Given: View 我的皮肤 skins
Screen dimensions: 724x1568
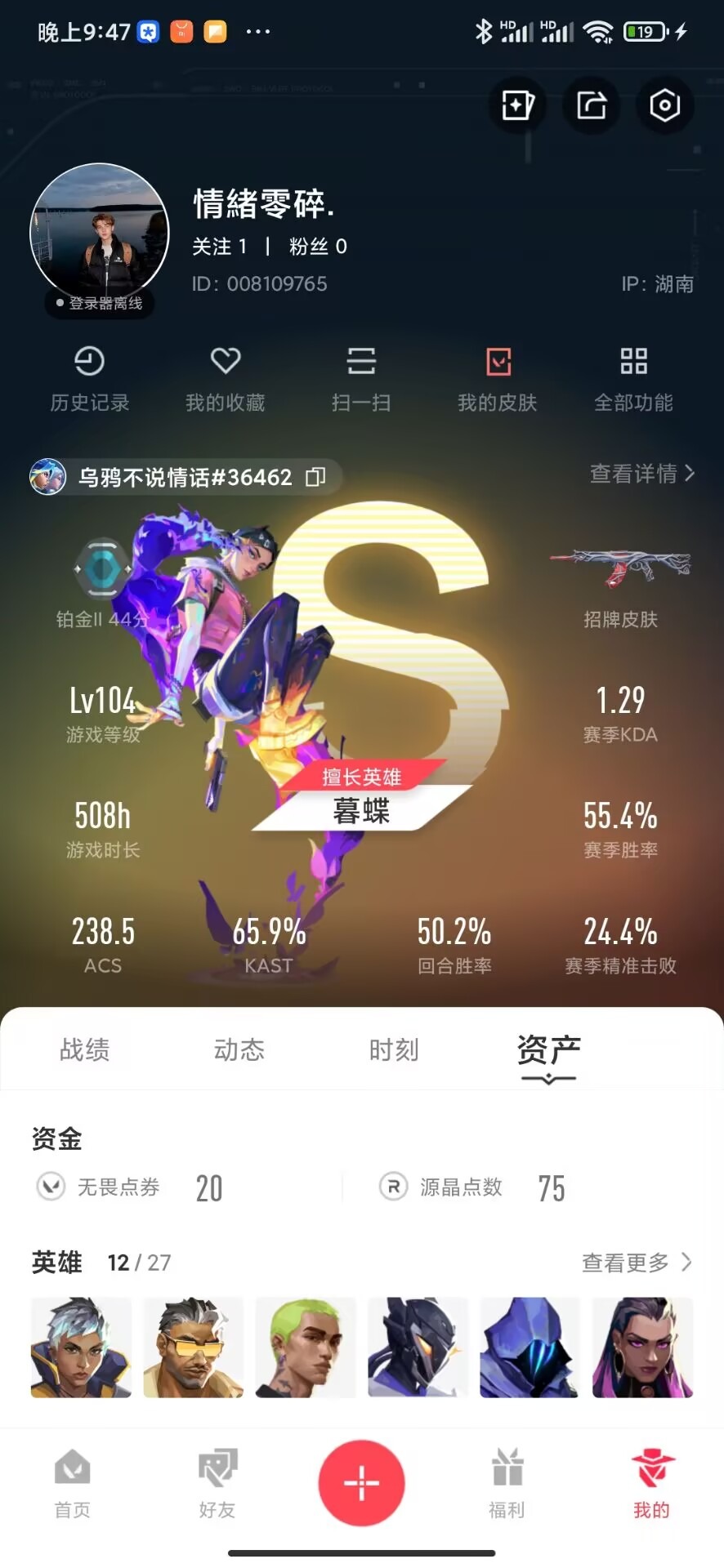Looking at the screenshot, I should pos(498,380).
